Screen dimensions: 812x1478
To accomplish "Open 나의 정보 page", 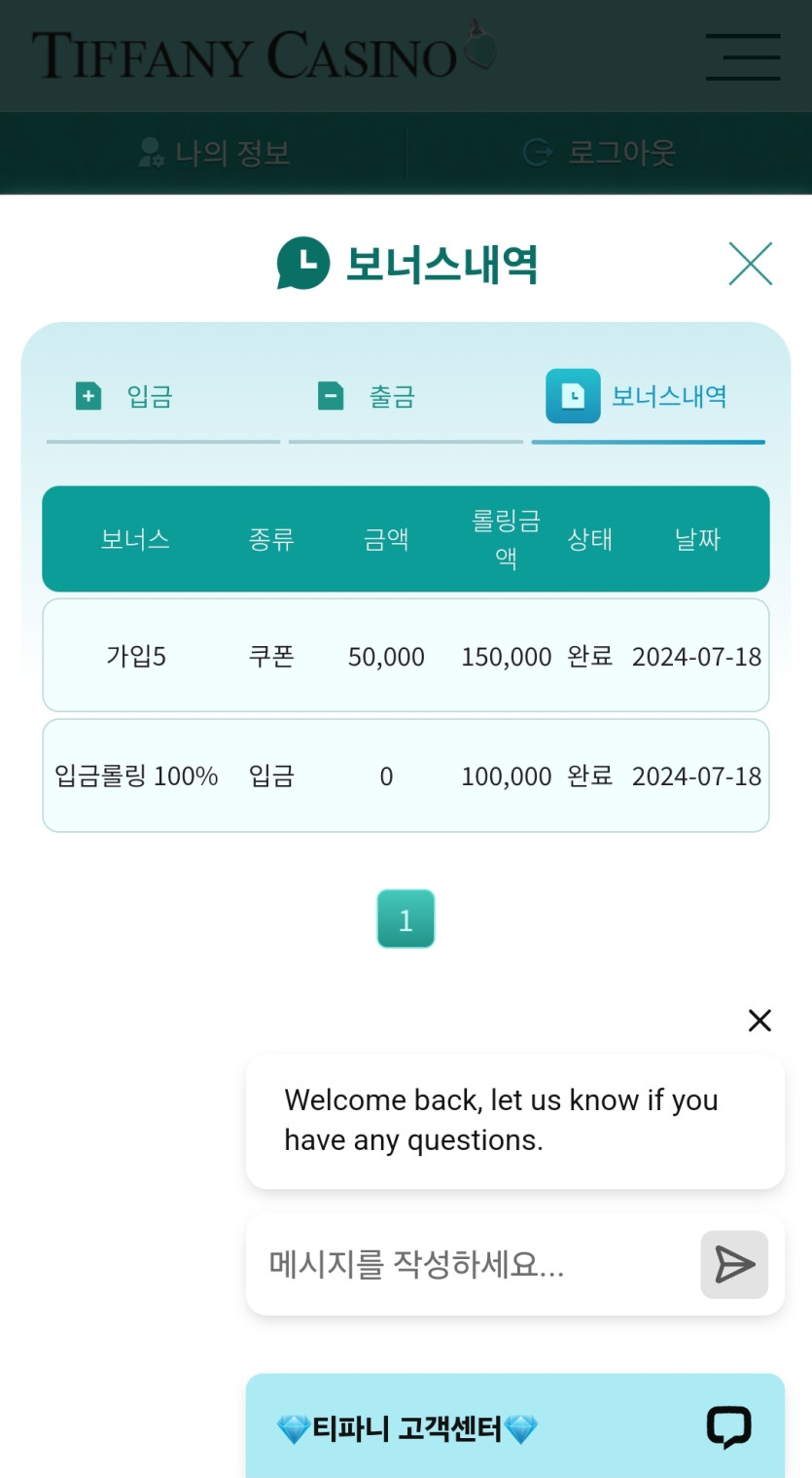I will pos(214,153).
